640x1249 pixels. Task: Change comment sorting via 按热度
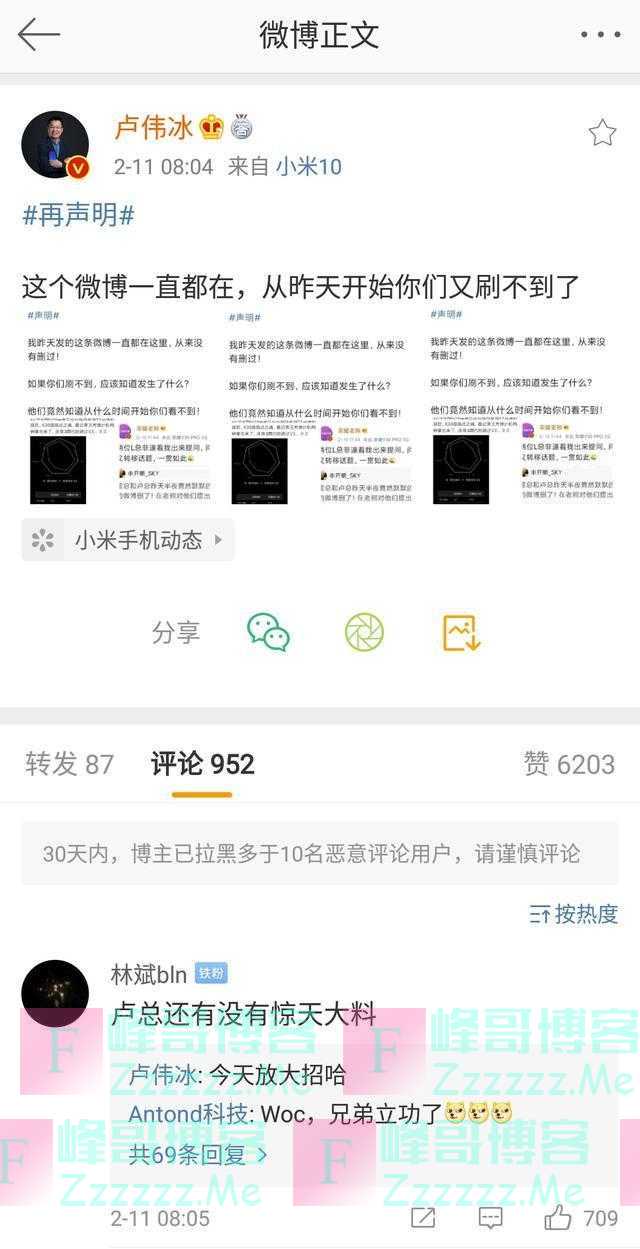coord(574,913)
